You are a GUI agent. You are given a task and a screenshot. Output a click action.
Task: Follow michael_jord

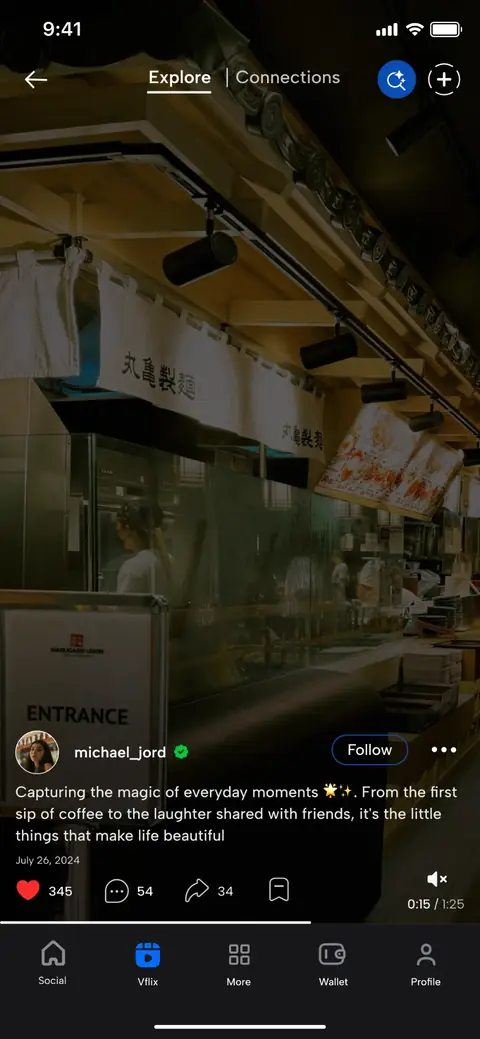coord(370,750)
